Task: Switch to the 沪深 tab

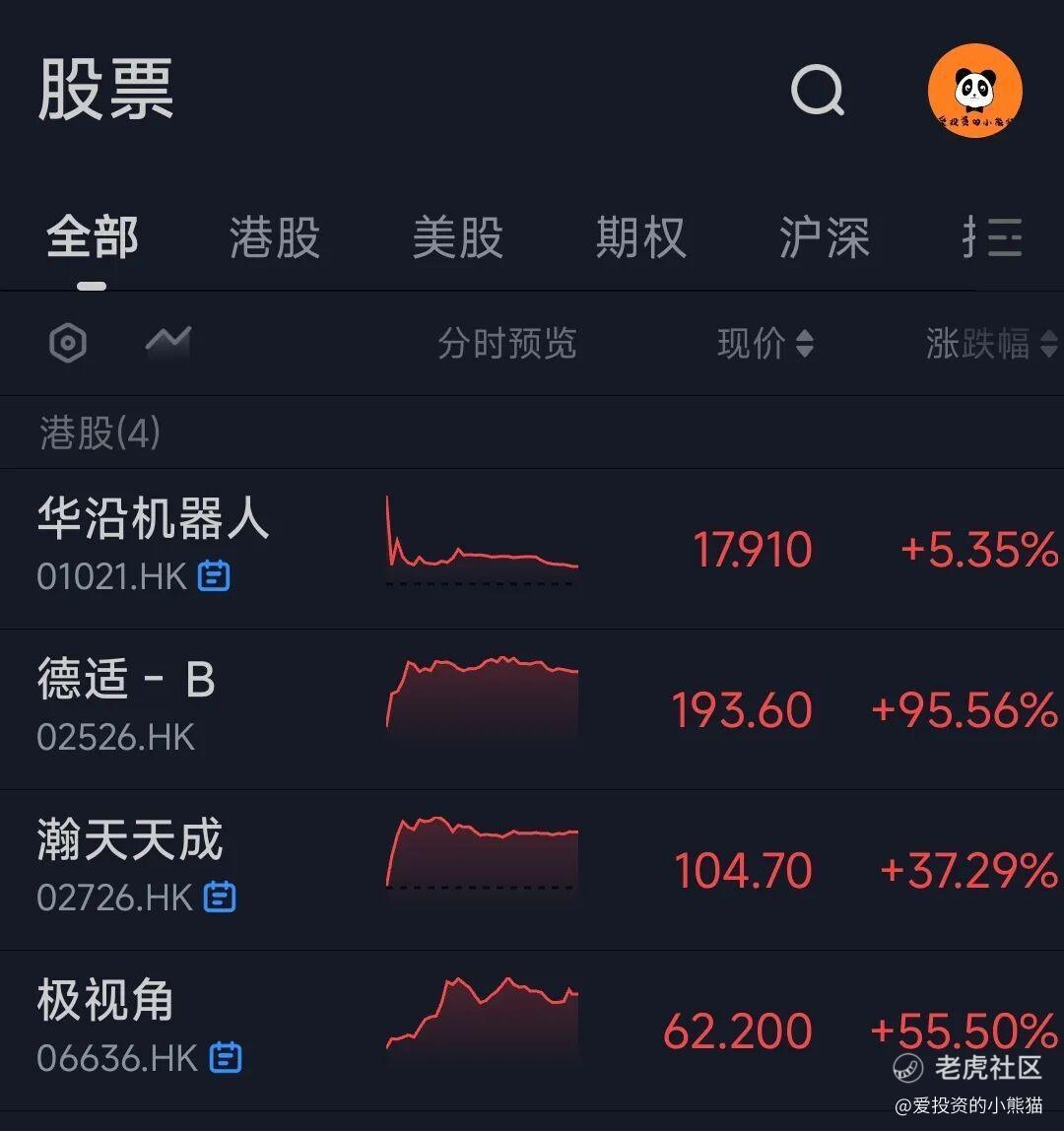Action: [824, 238]
